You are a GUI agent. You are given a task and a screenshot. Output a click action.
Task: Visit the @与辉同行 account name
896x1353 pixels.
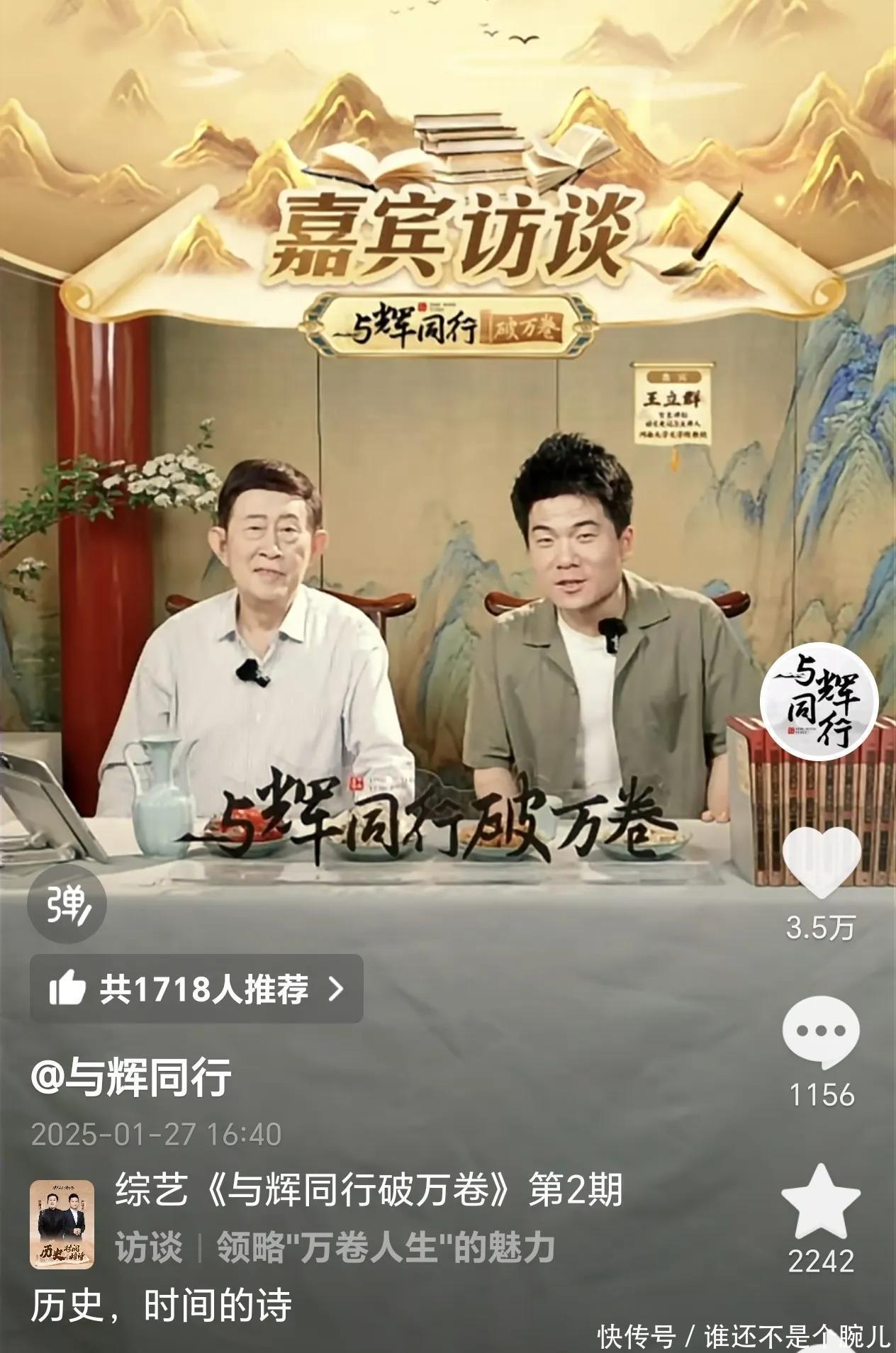coord(131,1078)
